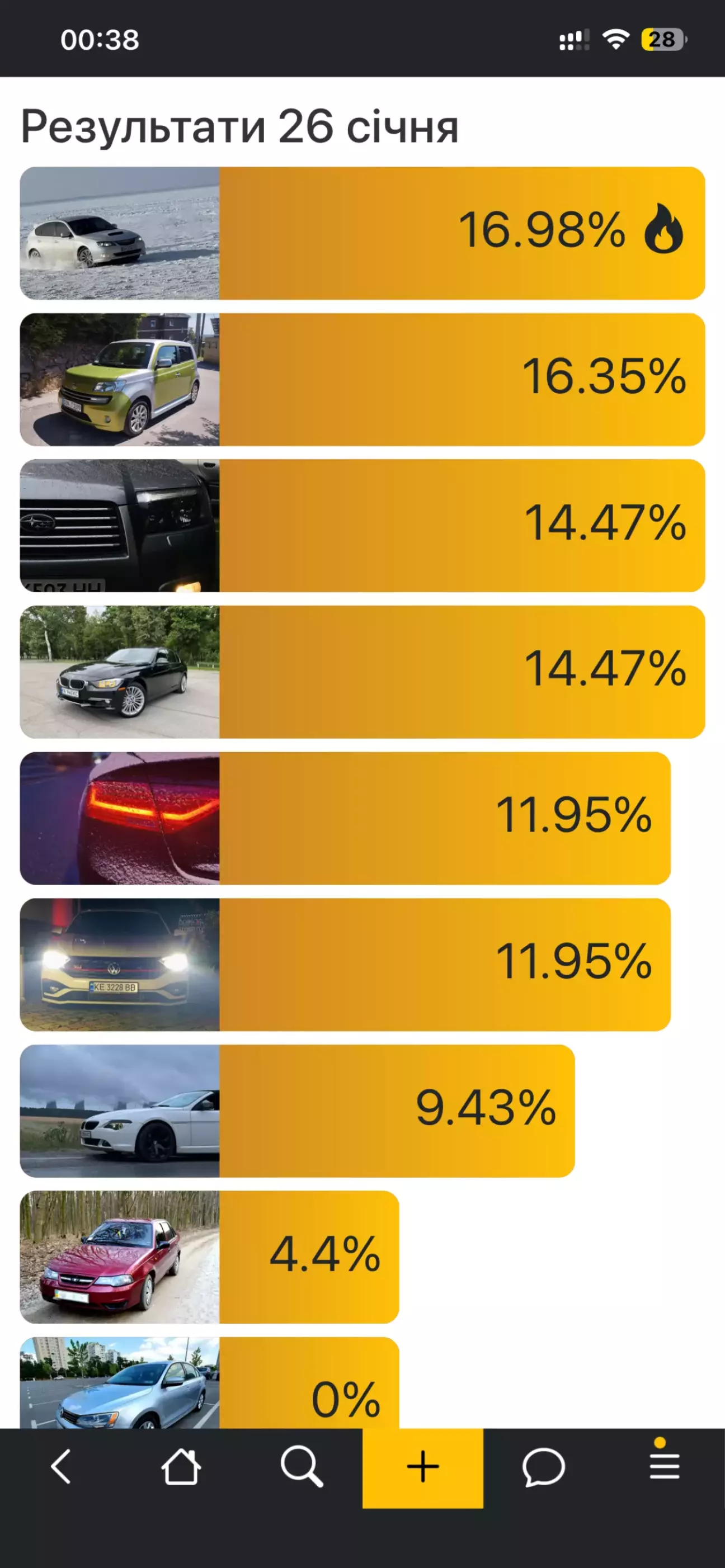The height and width of the screenshot is (1568, 725).
Task: Open the messages chat bubble
Action: click(x=543, y=1466)
